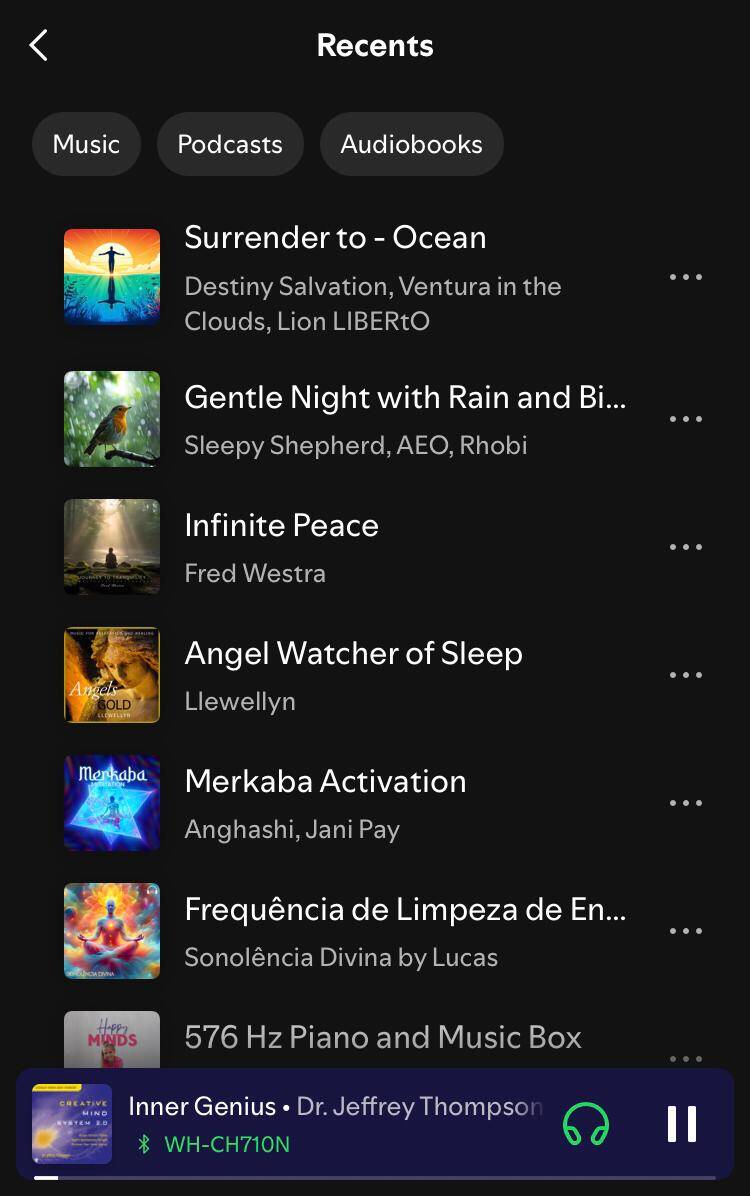Show only Audiobooks
Image resolution: width=750 pixels, height=1196 pixels.
[x=411, y=144]
